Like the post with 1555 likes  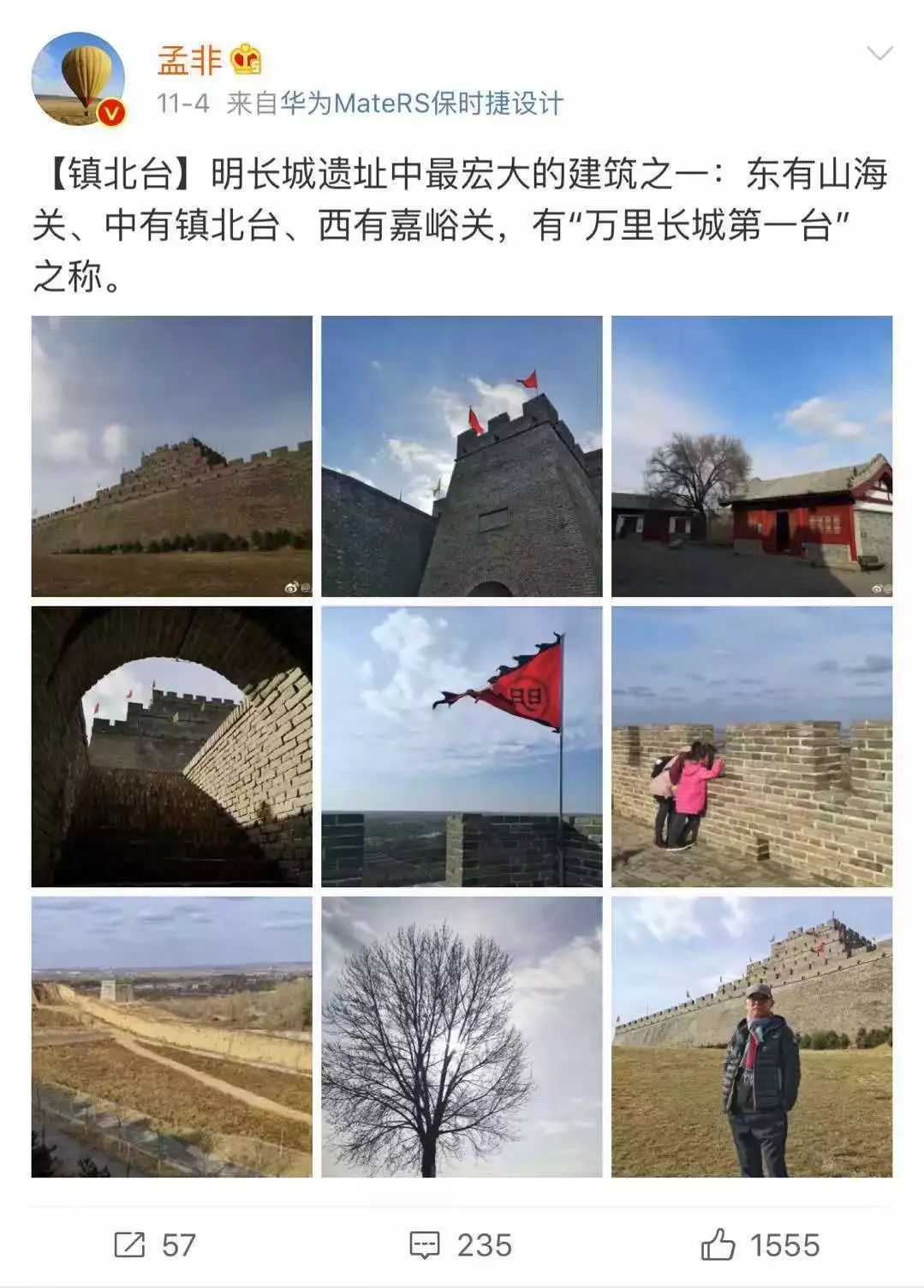(x=760, y=1244)
